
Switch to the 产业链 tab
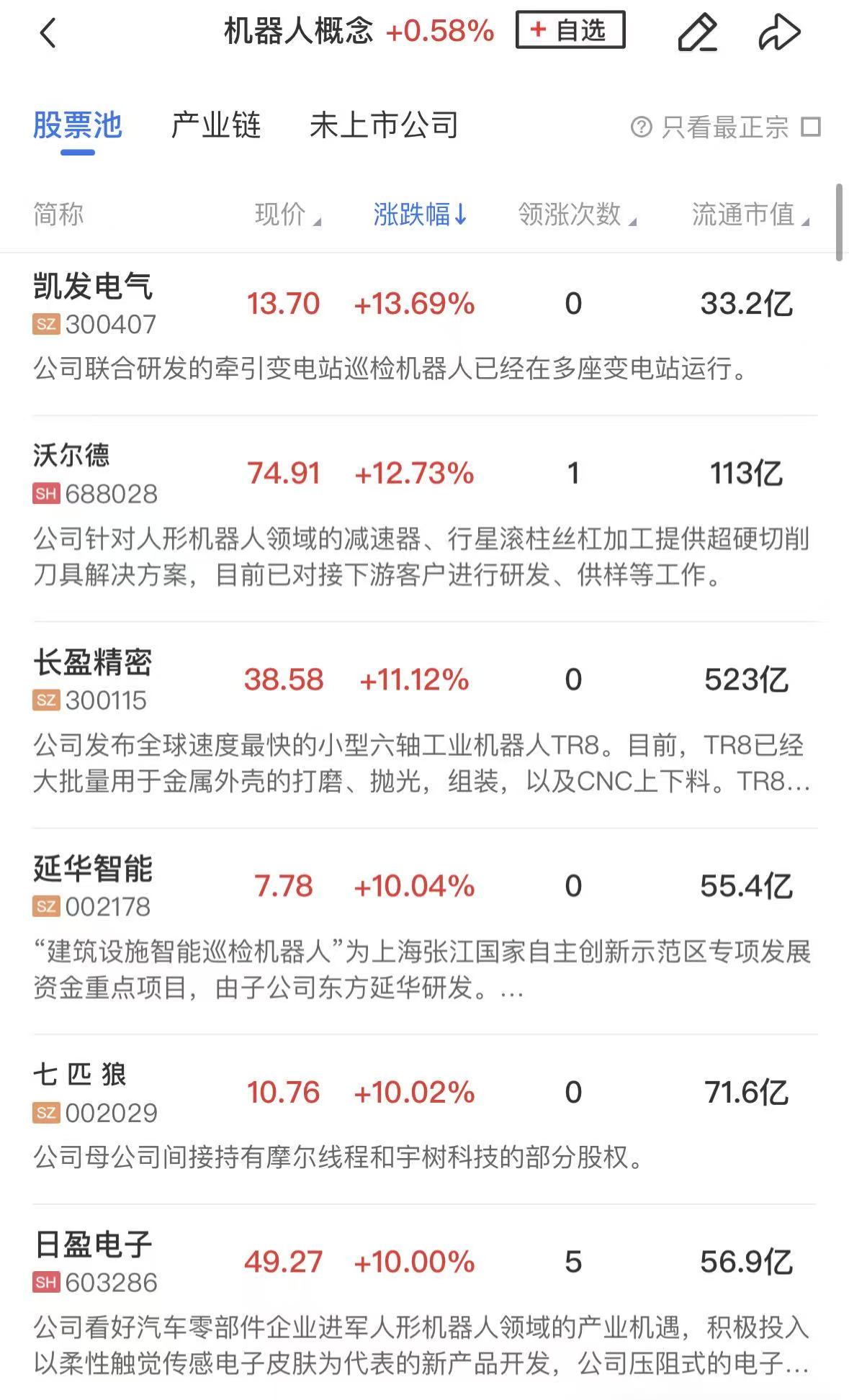point(216,126)
